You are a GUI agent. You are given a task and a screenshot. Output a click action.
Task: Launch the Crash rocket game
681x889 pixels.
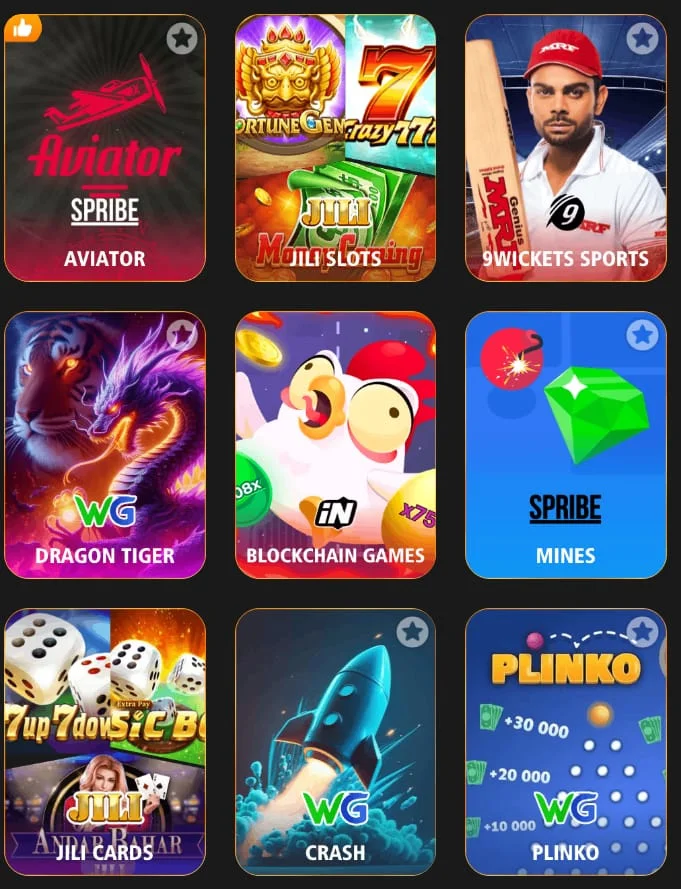(335, 745)
